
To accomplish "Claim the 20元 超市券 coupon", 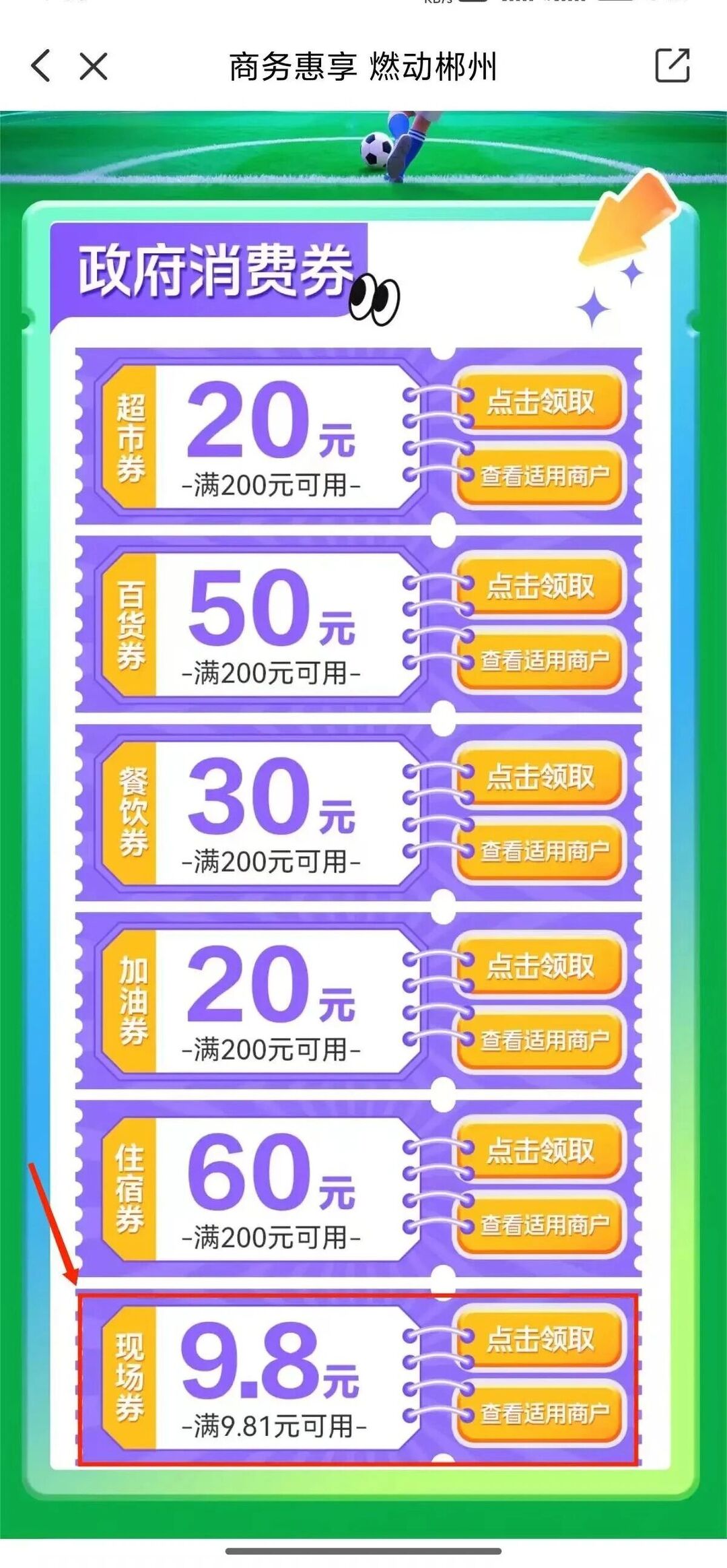I will tap(541, 402).
